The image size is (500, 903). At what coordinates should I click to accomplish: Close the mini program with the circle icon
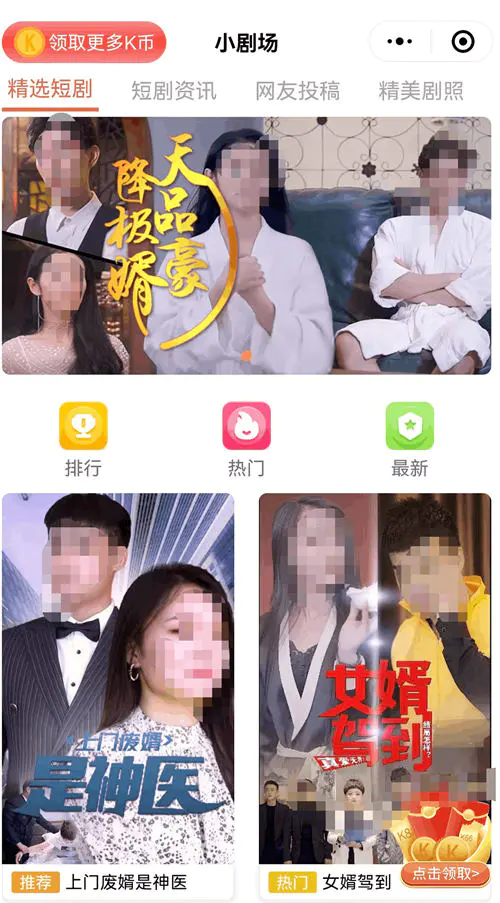click(x=463, y=41)
